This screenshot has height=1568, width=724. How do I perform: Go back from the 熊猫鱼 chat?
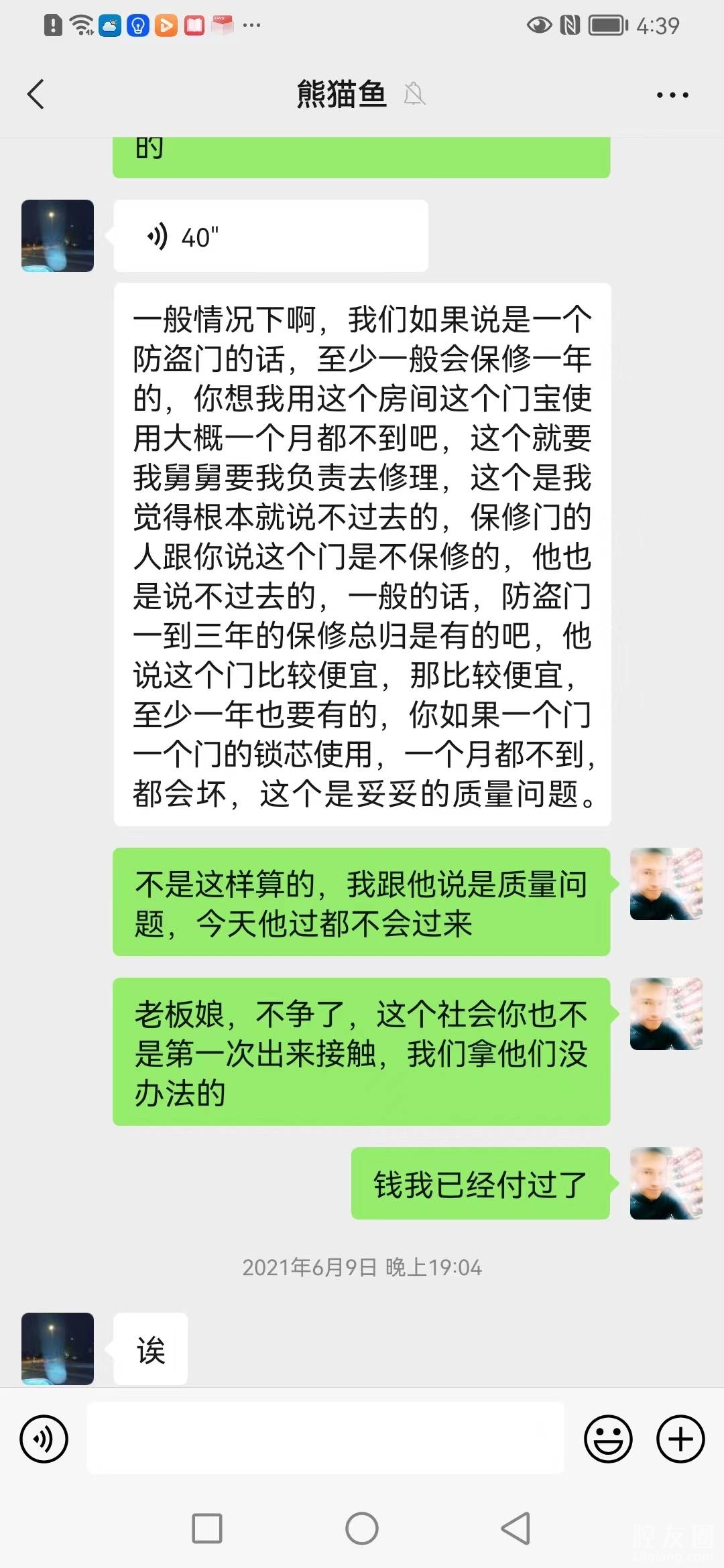36,94
